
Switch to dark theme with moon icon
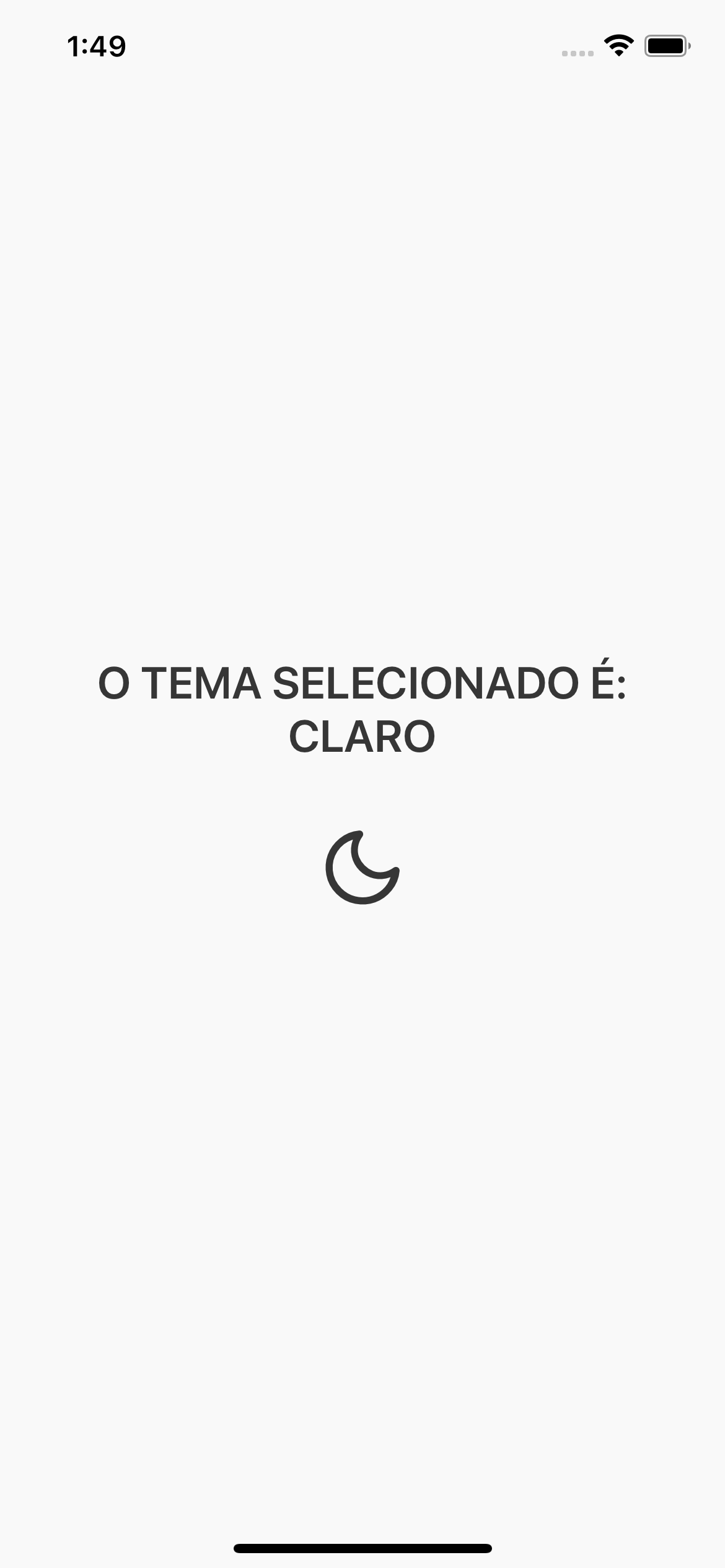tap(362, 867)
